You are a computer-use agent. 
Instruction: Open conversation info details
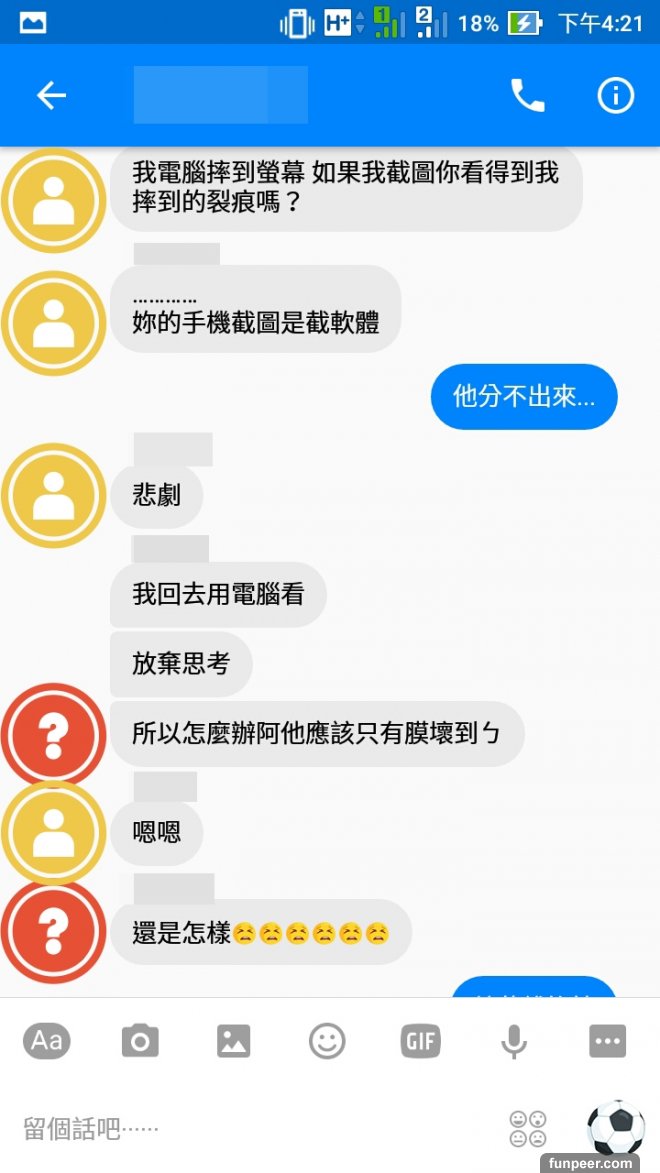[615, 96]
